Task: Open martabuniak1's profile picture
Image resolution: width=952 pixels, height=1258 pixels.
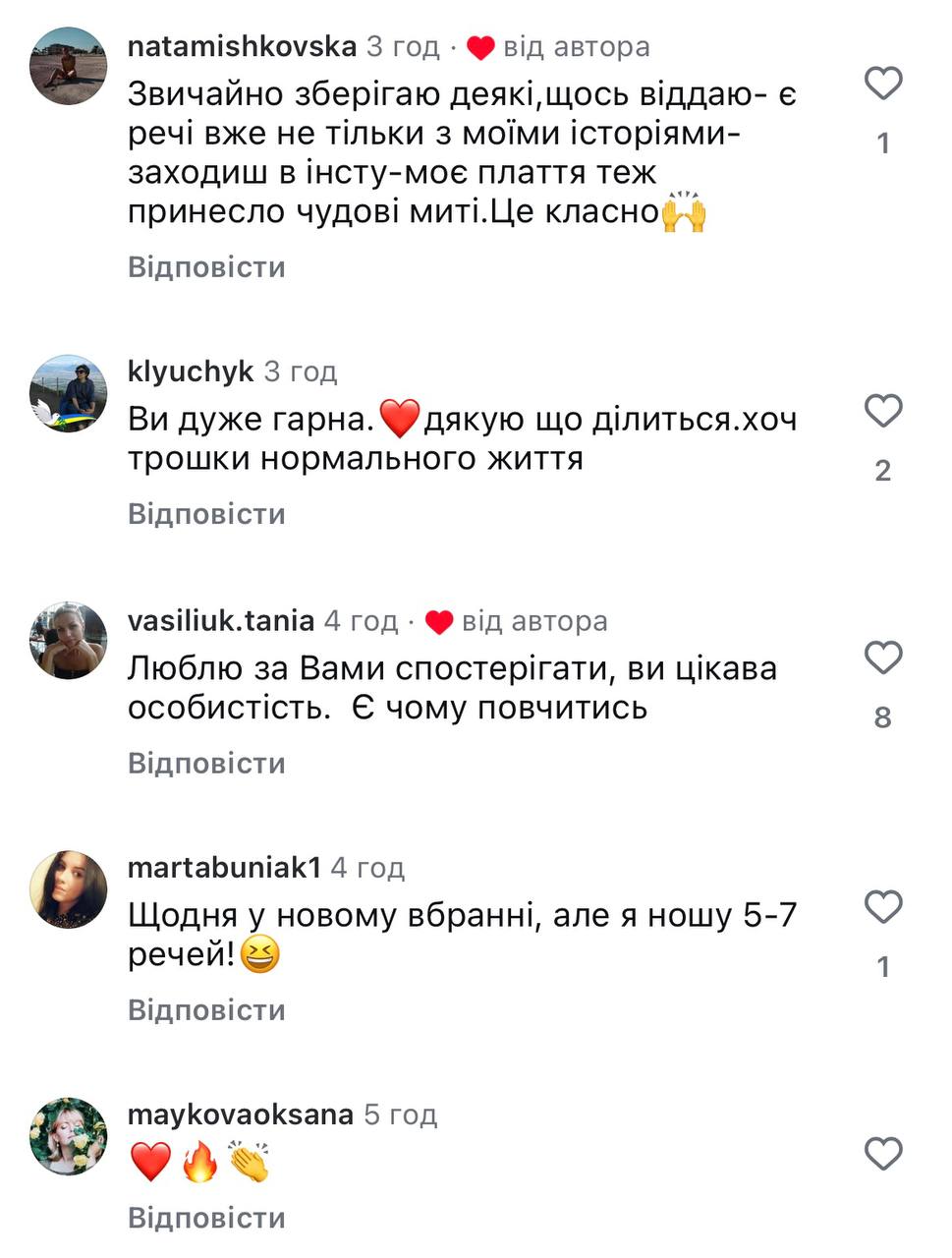Action: click(68, 889)
